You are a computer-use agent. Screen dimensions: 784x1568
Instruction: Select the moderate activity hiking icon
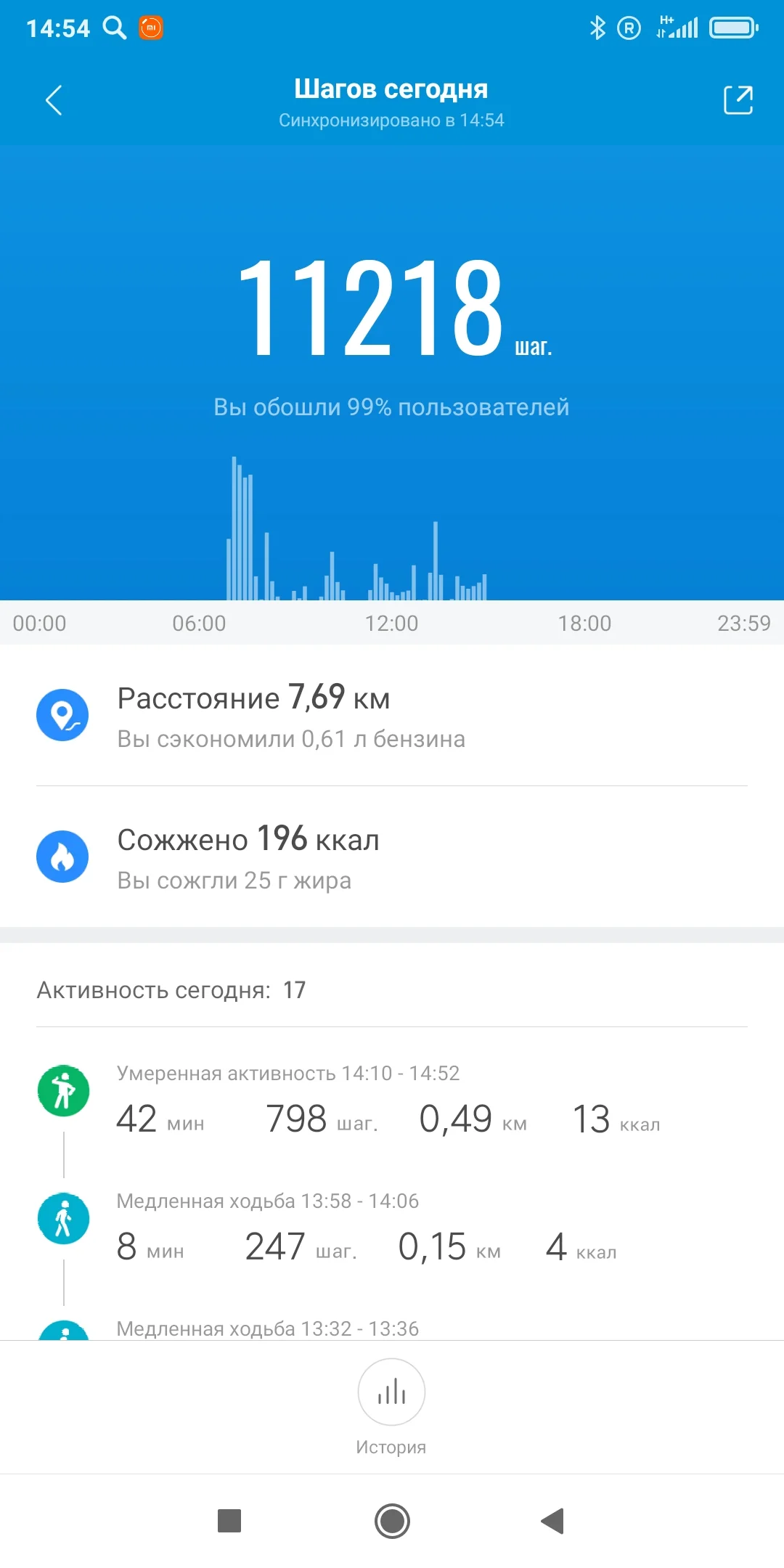click(63, 1090)
